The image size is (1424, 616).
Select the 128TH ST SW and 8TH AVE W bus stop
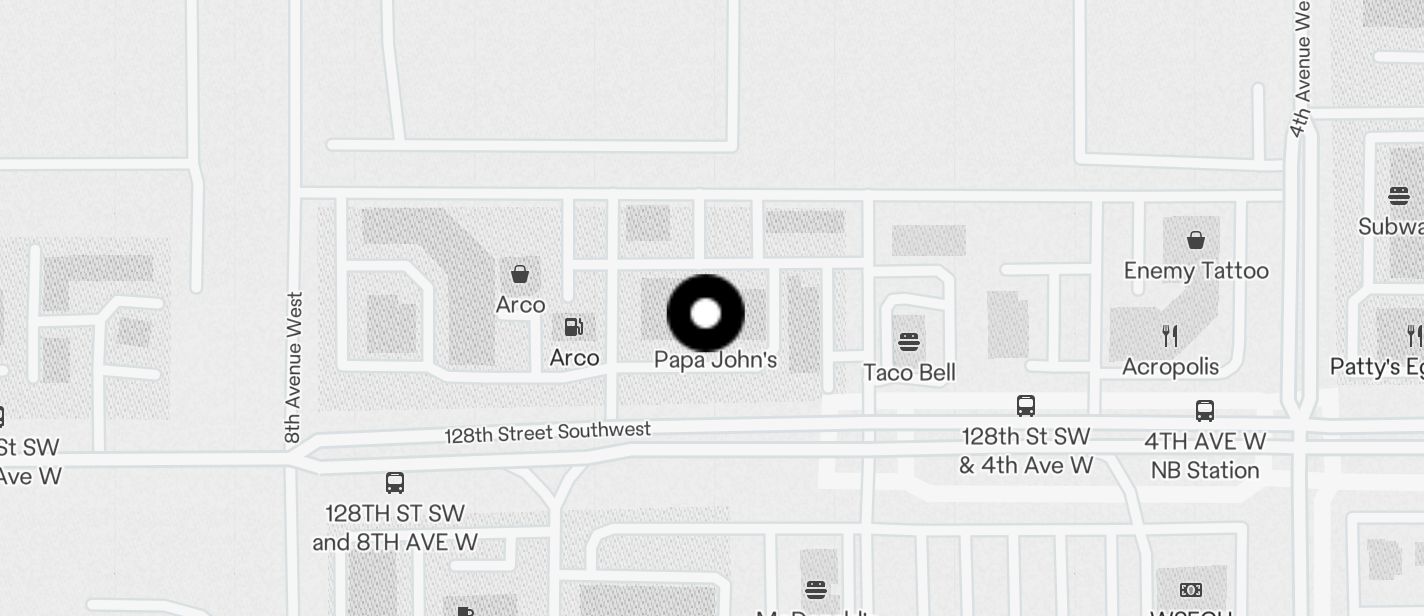click(395, 483)
